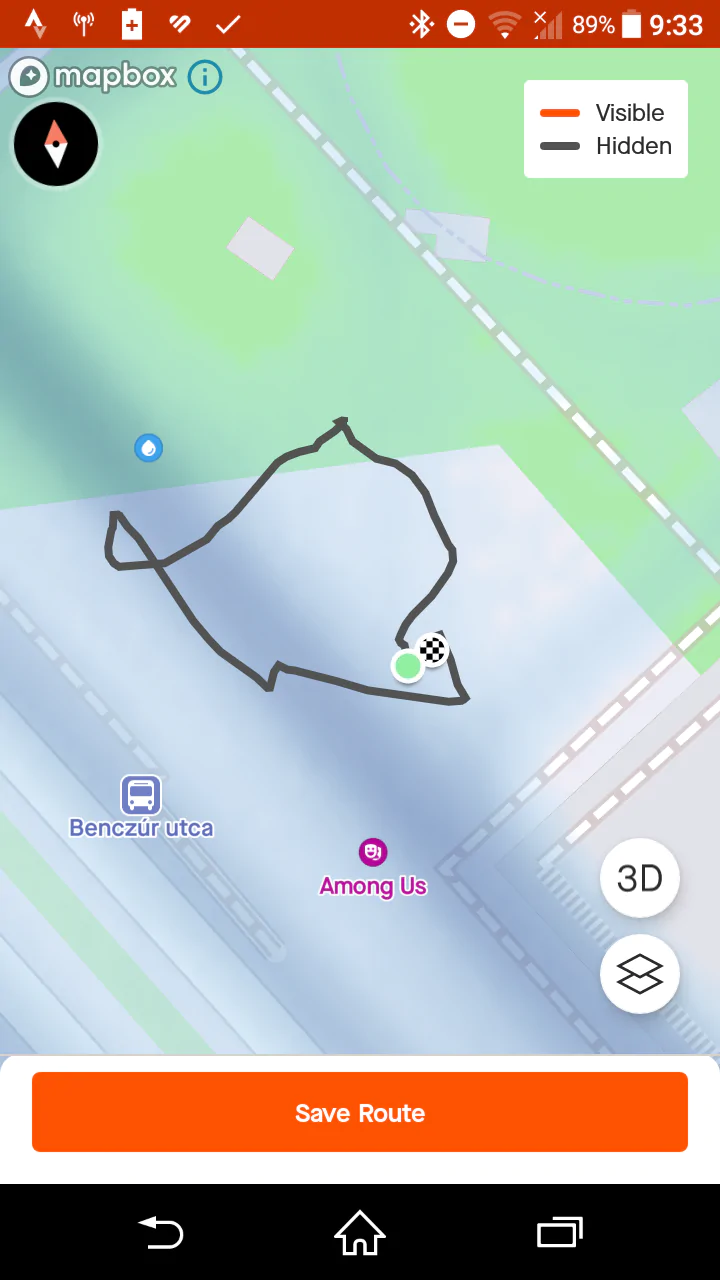The image size is (720, 1280).
Task: Open recent apps from navigation bar
Action: pyautogui.click(x=560, y=1232)
